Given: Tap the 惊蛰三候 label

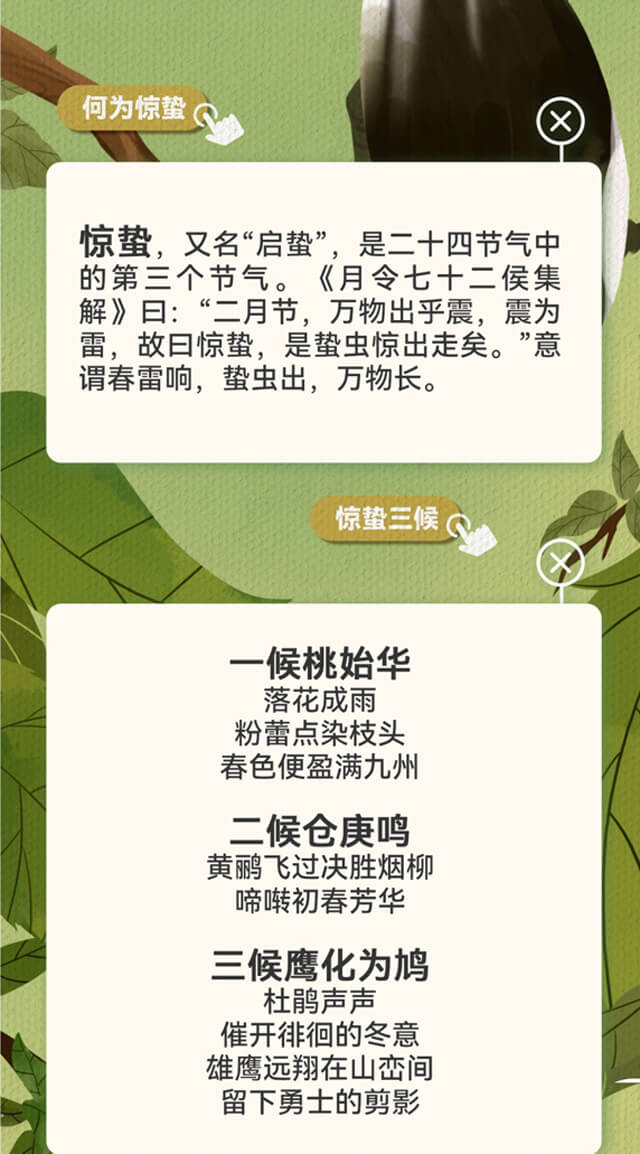Looking at the screenshot, I should tap(387, 519).
